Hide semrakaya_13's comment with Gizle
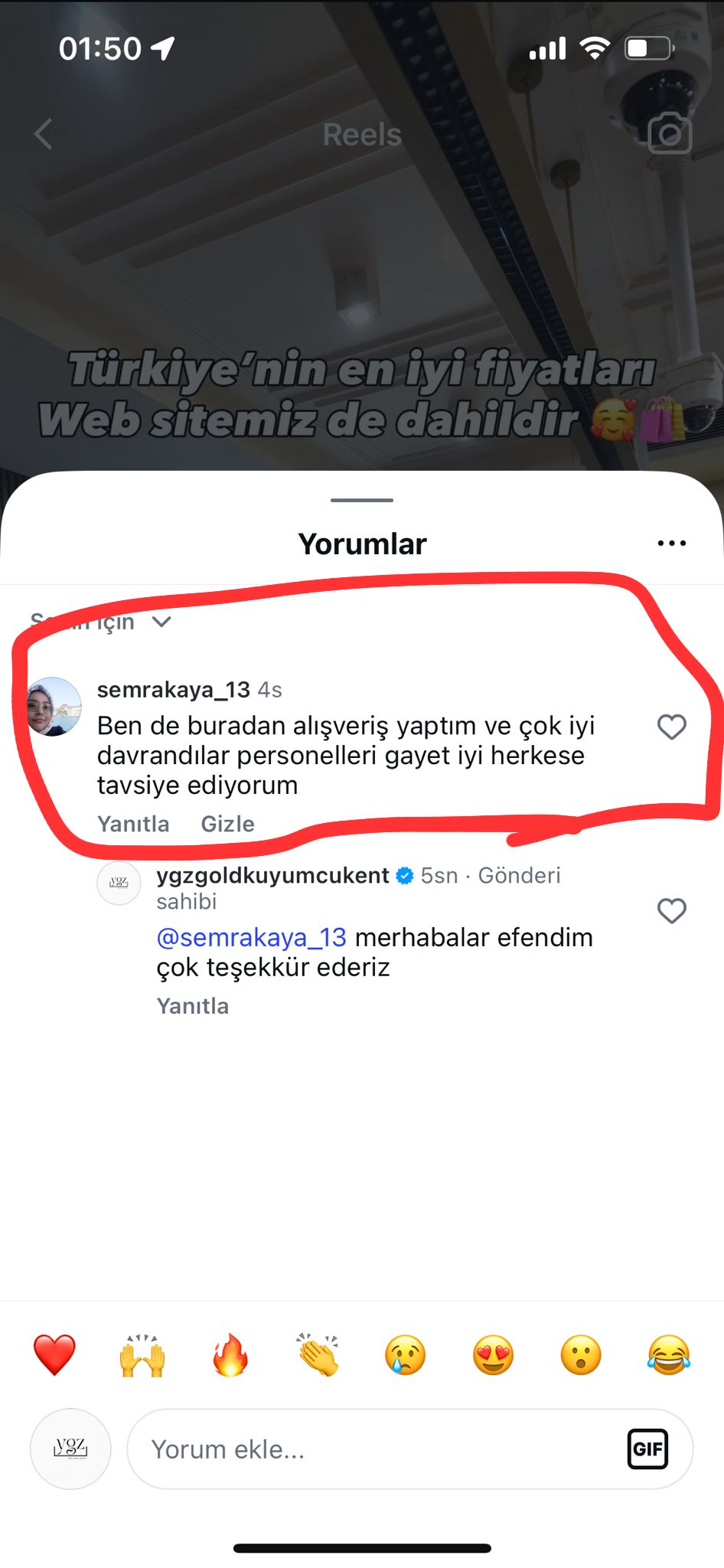 [227, 824]
